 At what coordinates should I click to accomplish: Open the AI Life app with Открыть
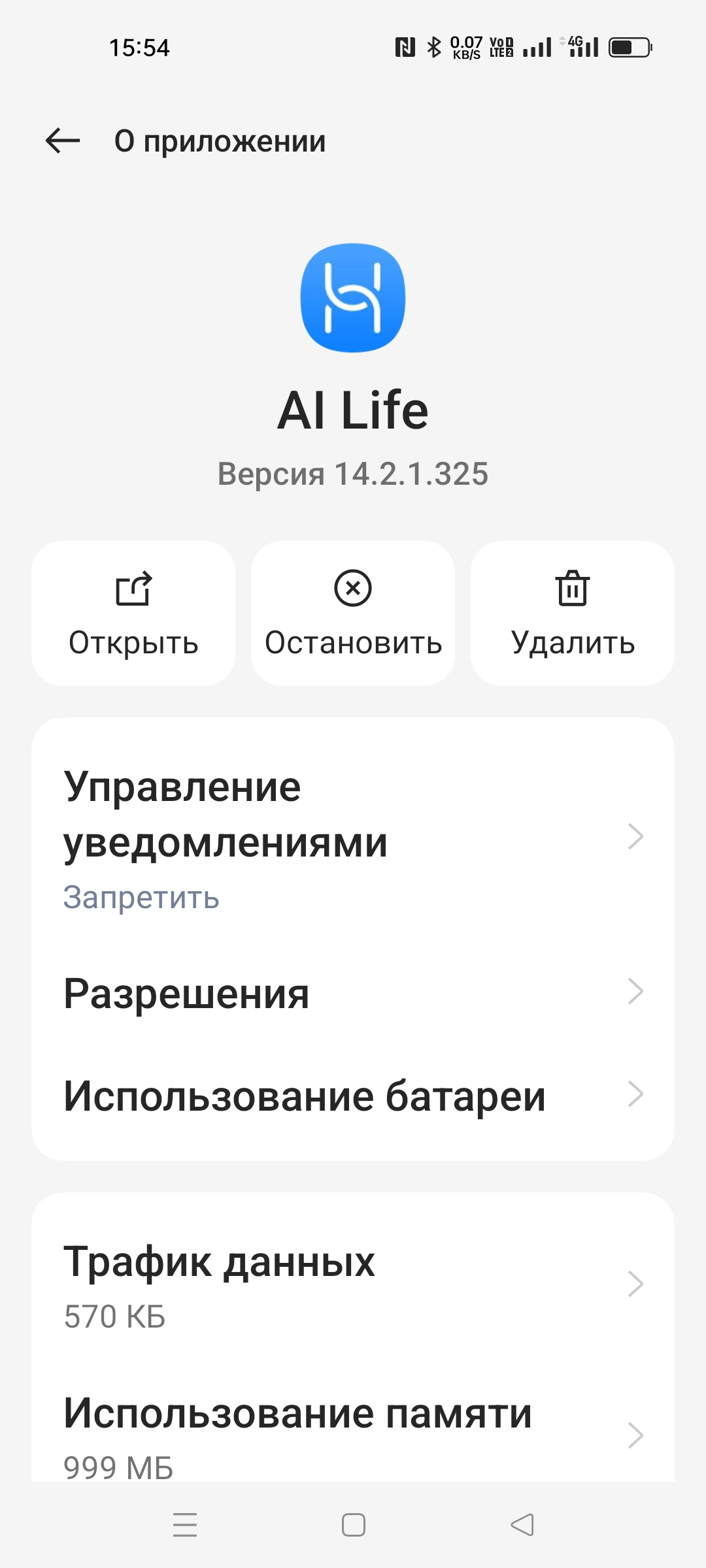(x=133, y=613)
